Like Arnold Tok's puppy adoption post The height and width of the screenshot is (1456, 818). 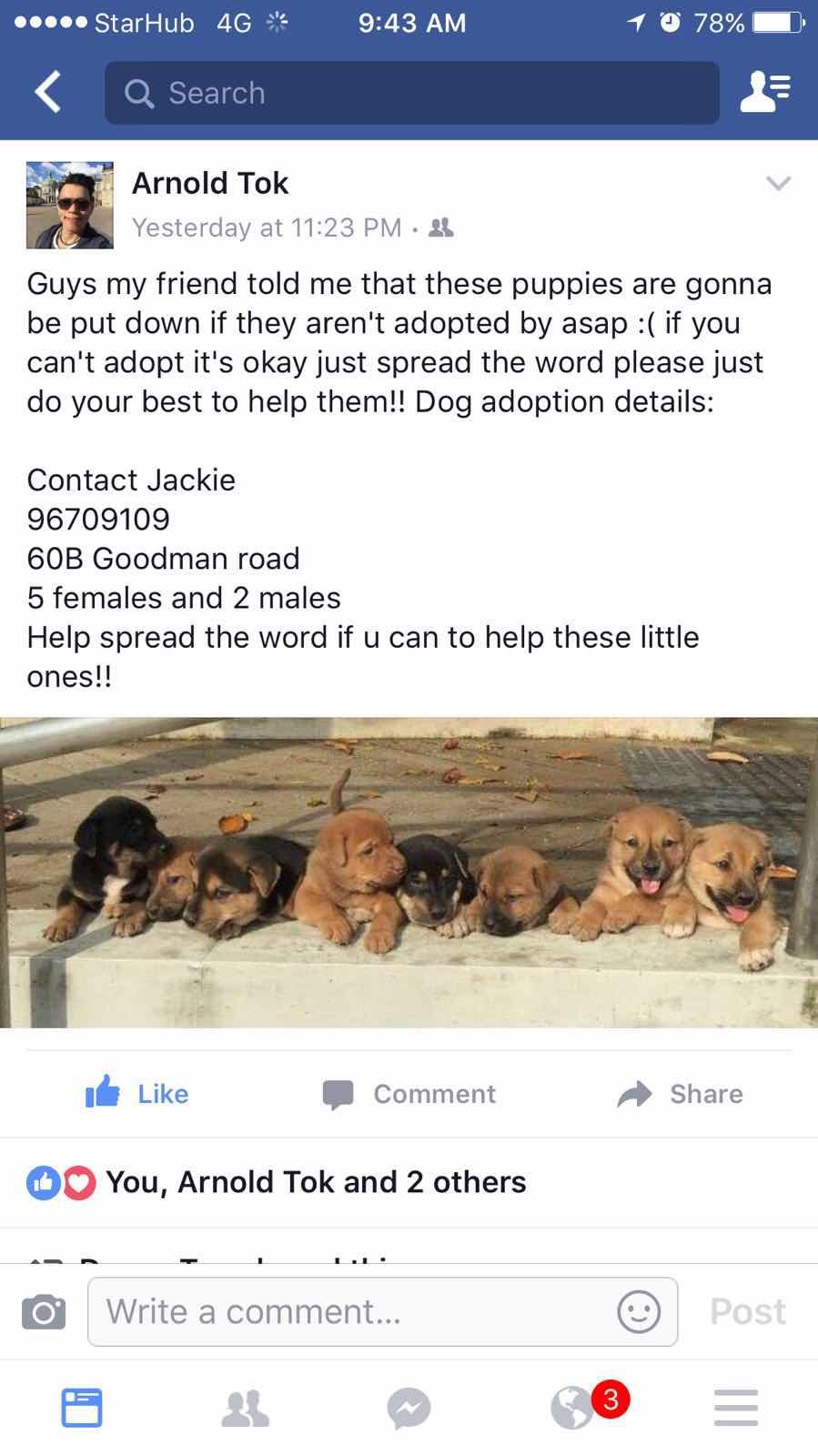pos(137,1094)
